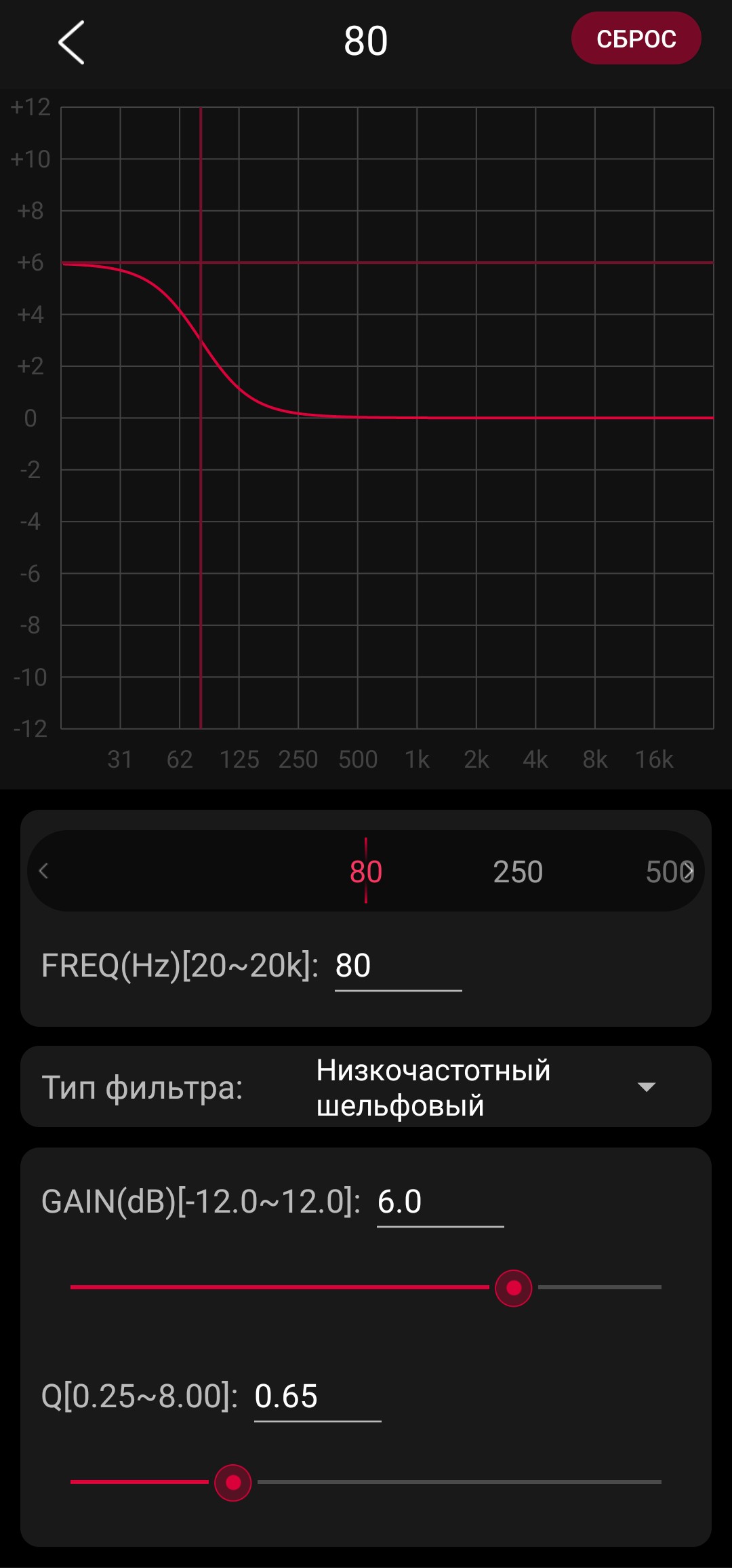Select the 250 Hz band

click(518, 871)
